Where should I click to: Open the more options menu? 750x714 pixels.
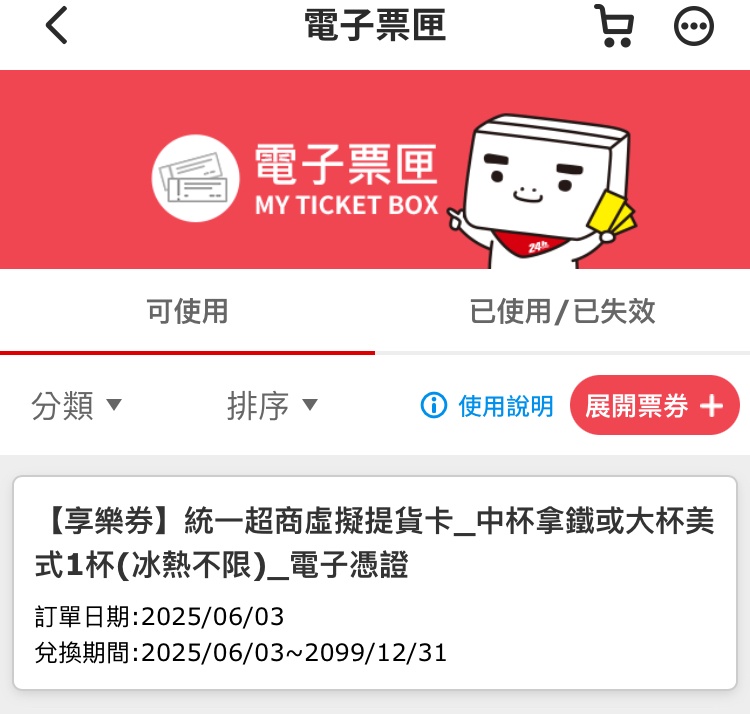click(694, 27)
